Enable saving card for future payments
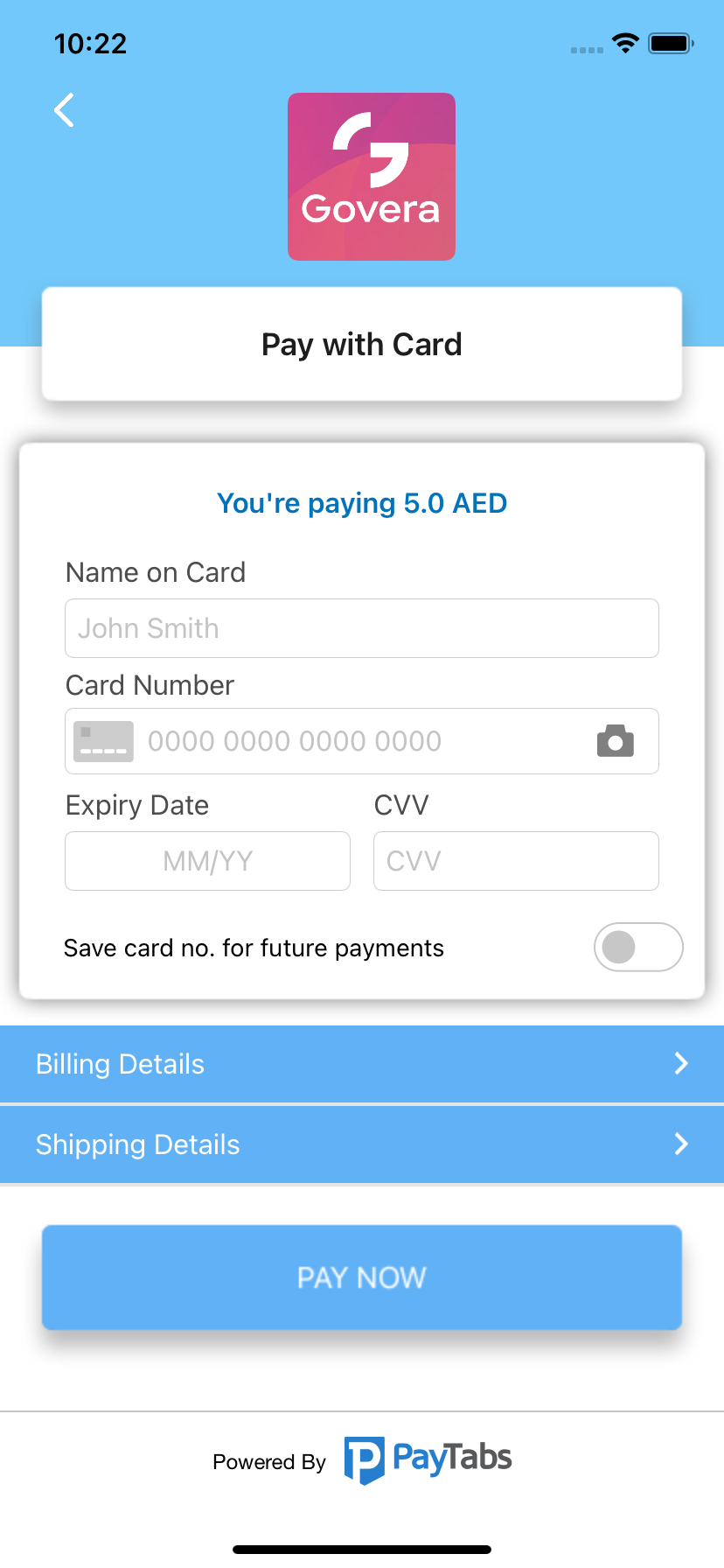 tap(638, 947)
